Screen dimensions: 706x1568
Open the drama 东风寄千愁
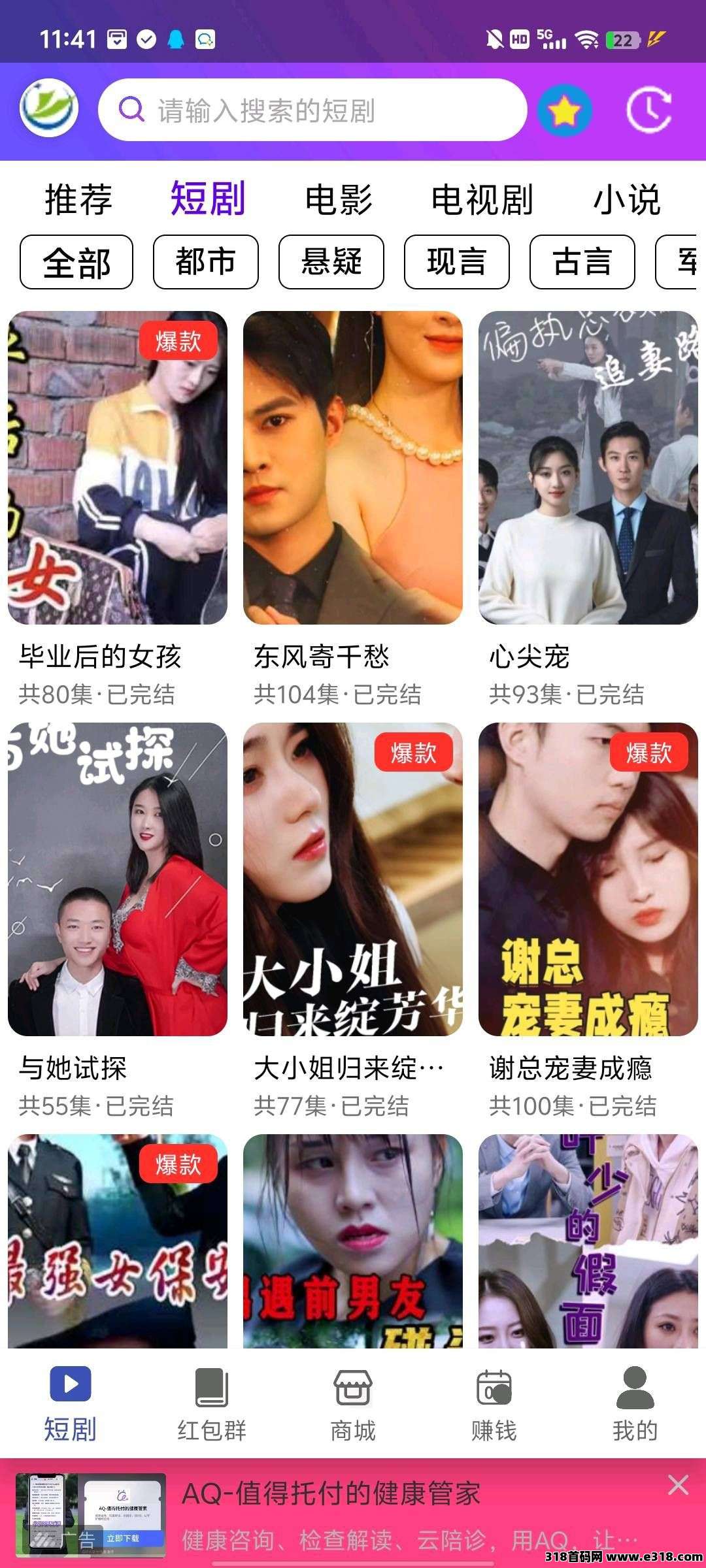pos(353,468)
